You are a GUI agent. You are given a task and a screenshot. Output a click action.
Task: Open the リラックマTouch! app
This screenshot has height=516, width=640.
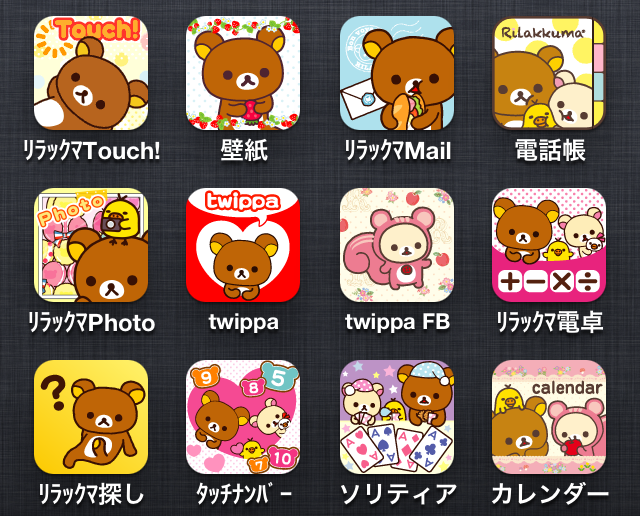point(91,73)
